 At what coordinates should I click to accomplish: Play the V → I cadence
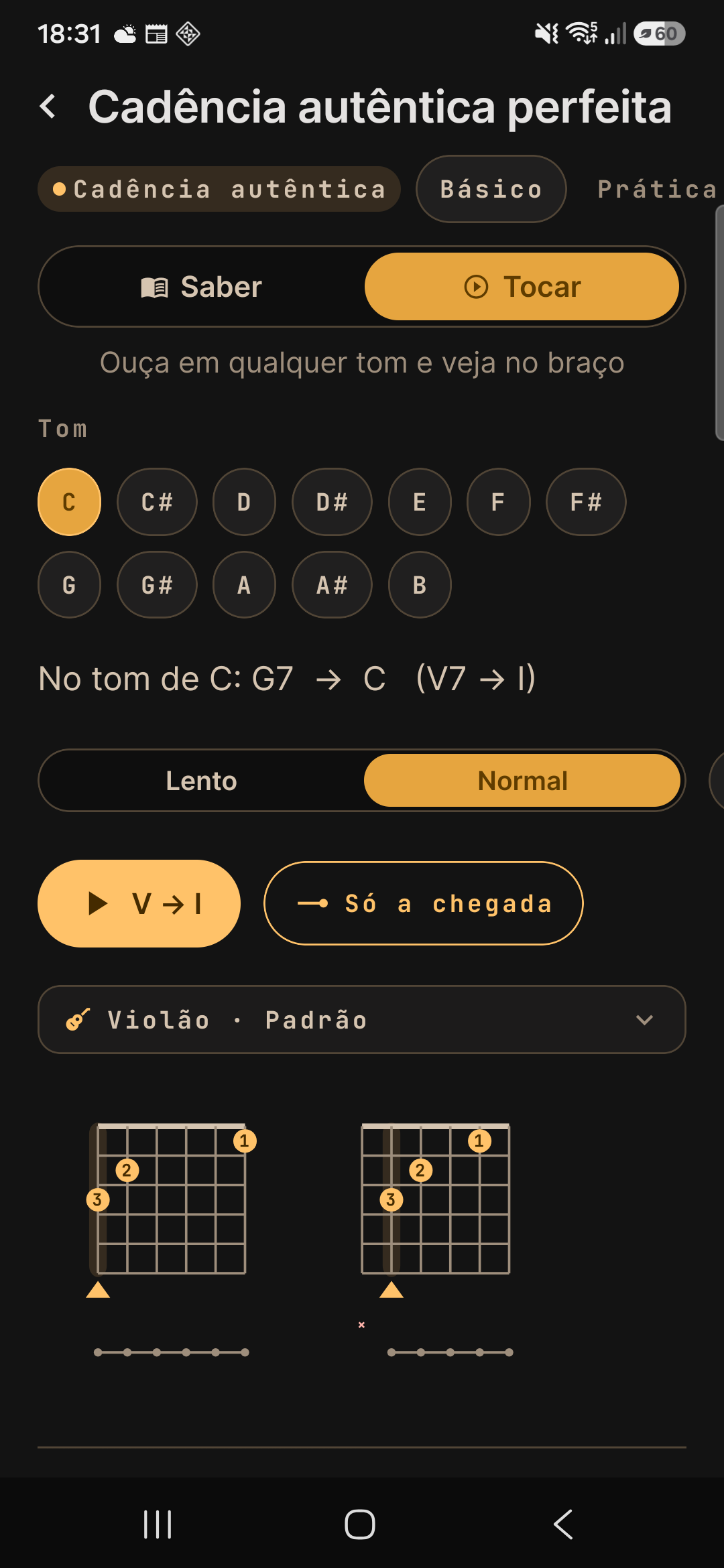click(139, 903)
